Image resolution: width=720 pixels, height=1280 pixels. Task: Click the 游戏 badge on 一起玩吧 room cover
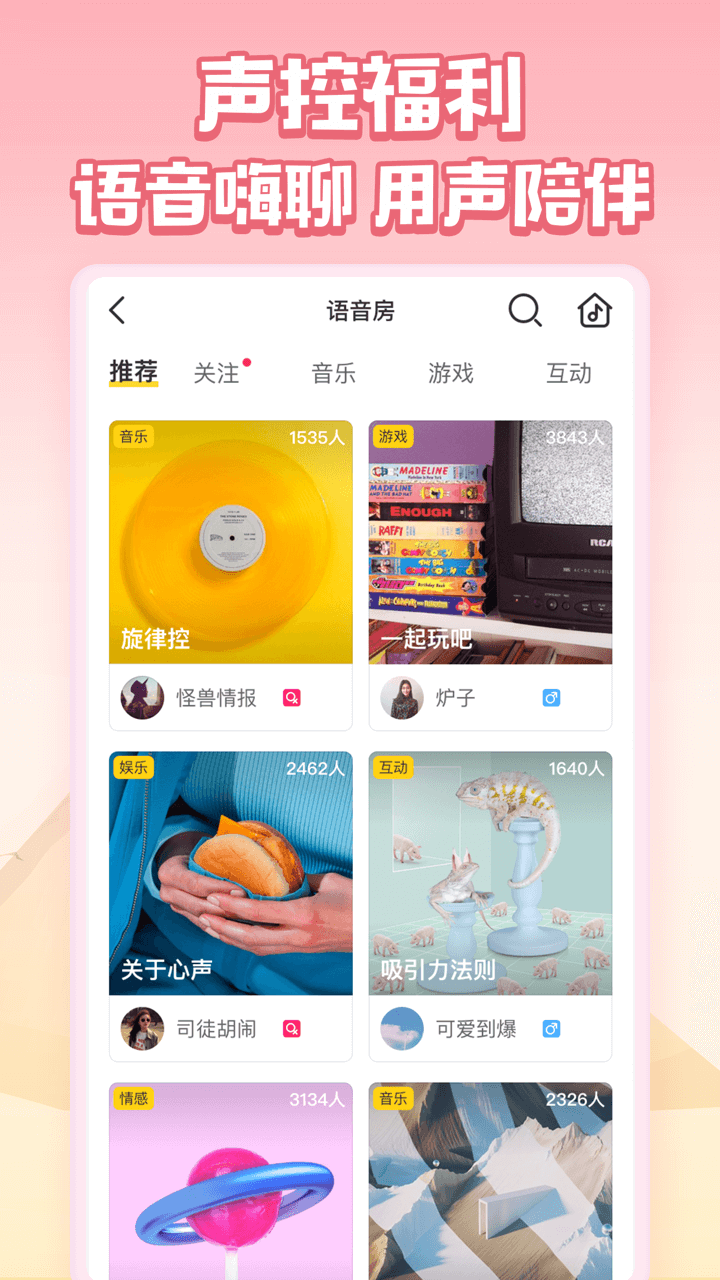[x=392, y=435]
